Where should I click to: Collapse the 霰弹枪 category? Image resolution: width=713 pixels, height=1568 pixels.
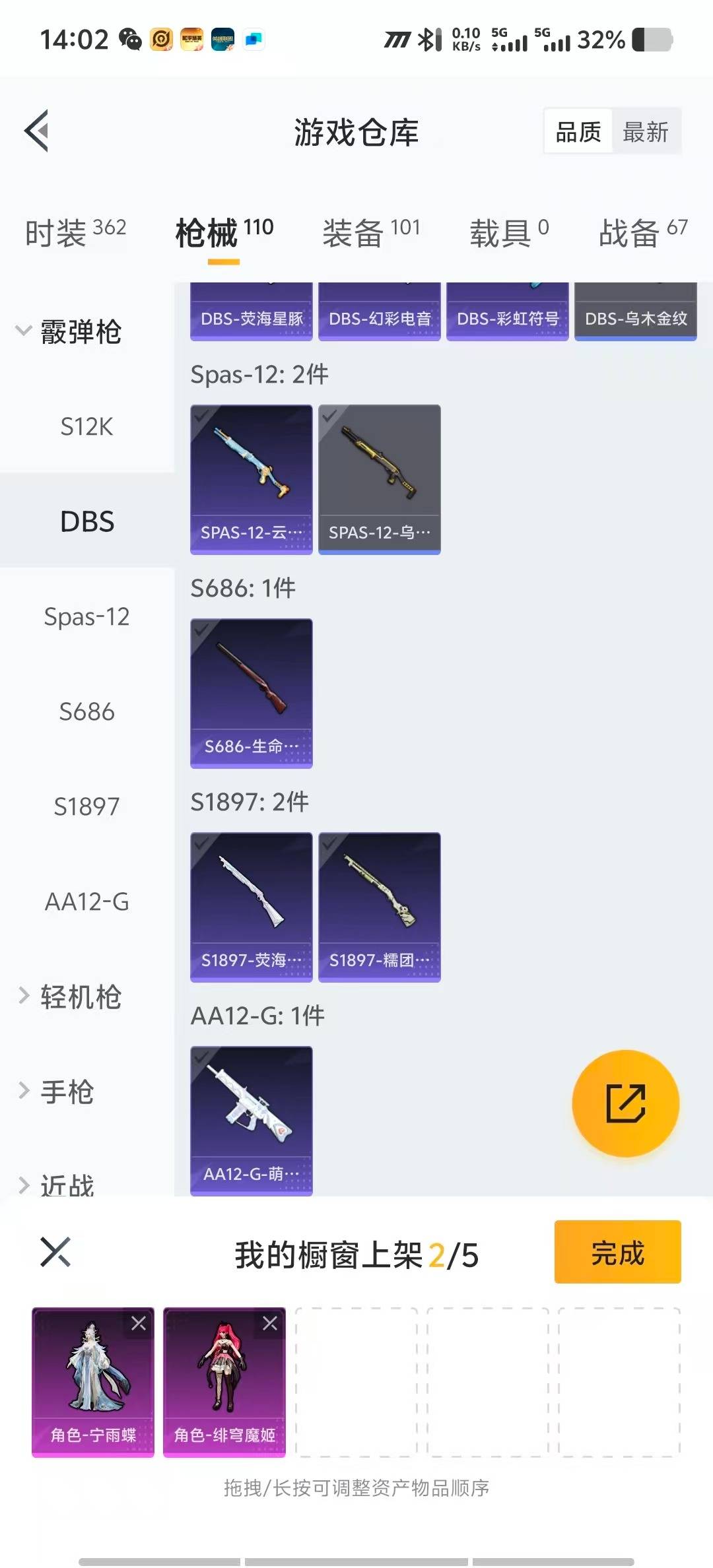click(69, 331)
